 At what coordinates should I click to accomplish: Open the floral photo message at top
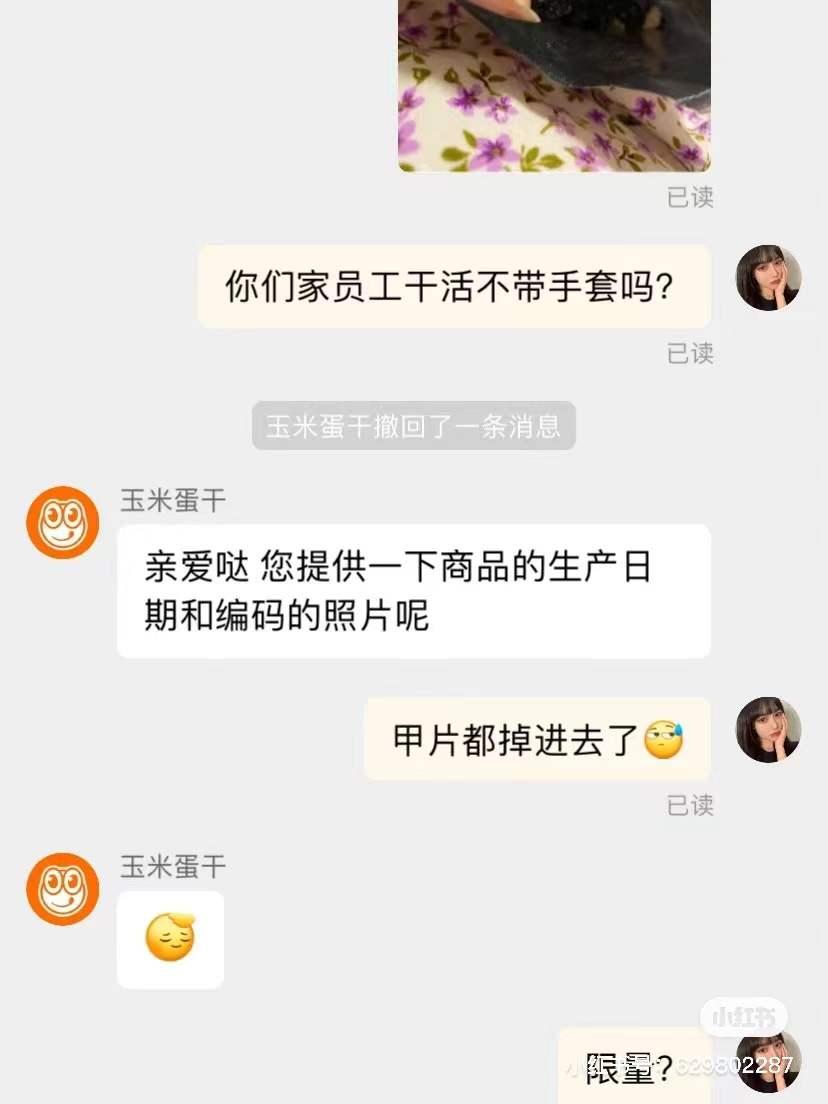(554, 85)
